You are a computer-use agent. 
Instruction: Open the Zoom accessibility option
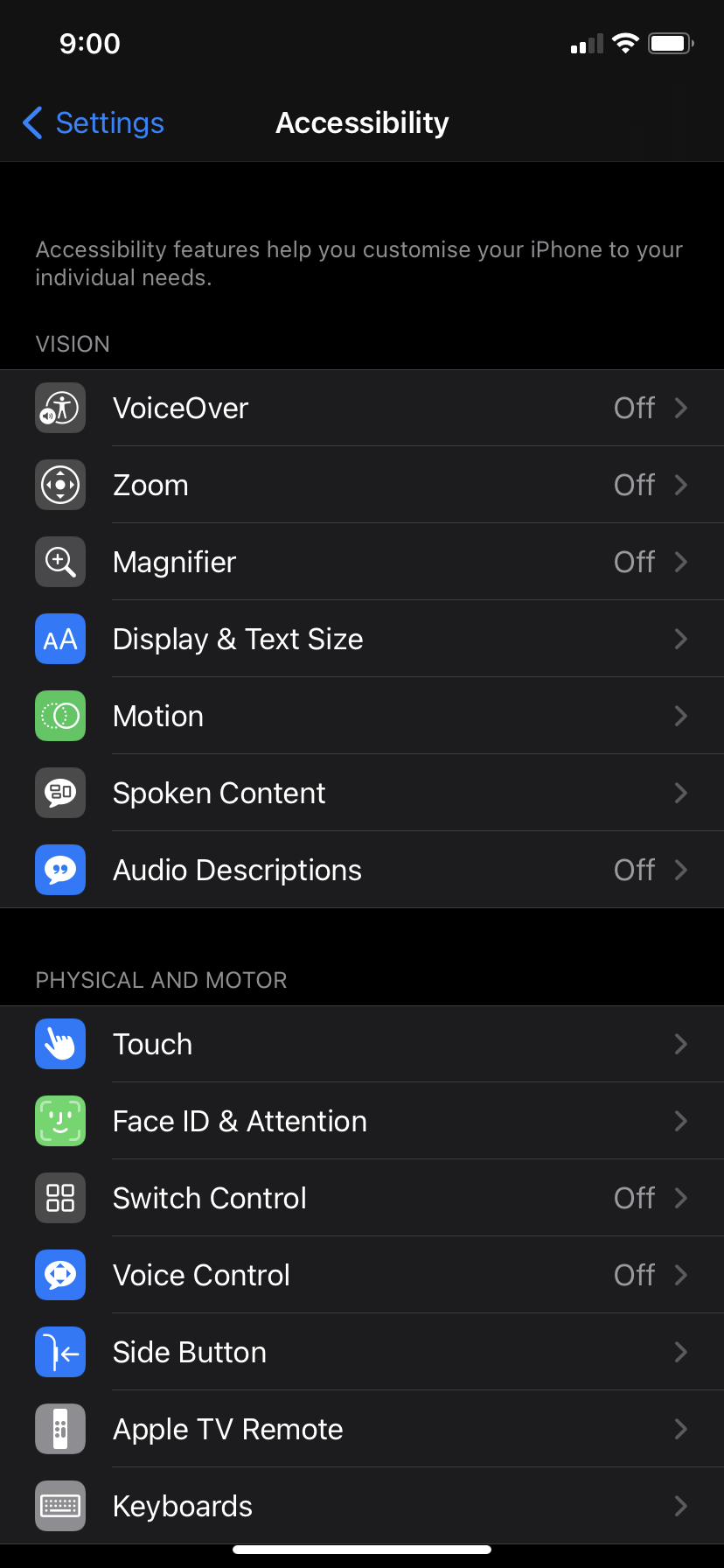362,485
